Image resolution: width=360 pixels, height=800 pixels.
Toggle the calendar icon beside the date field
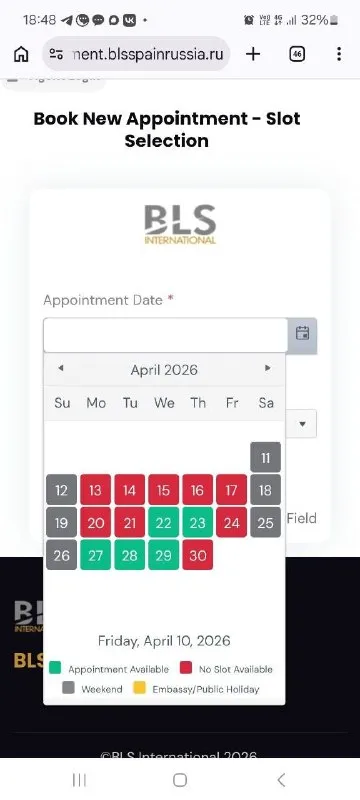point(302,335)
